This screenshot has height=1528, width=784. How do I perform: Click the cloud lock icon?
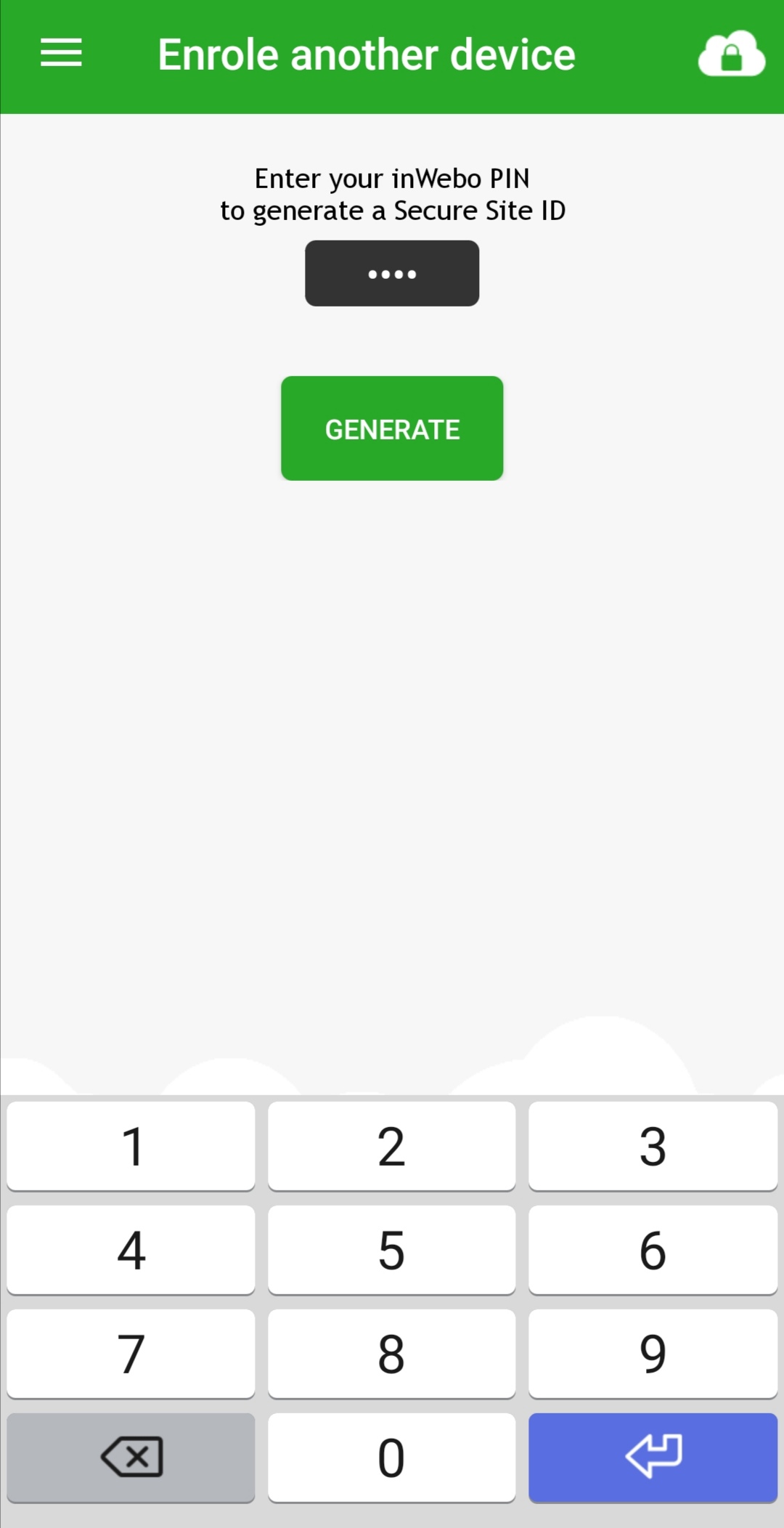coord(731,54)
